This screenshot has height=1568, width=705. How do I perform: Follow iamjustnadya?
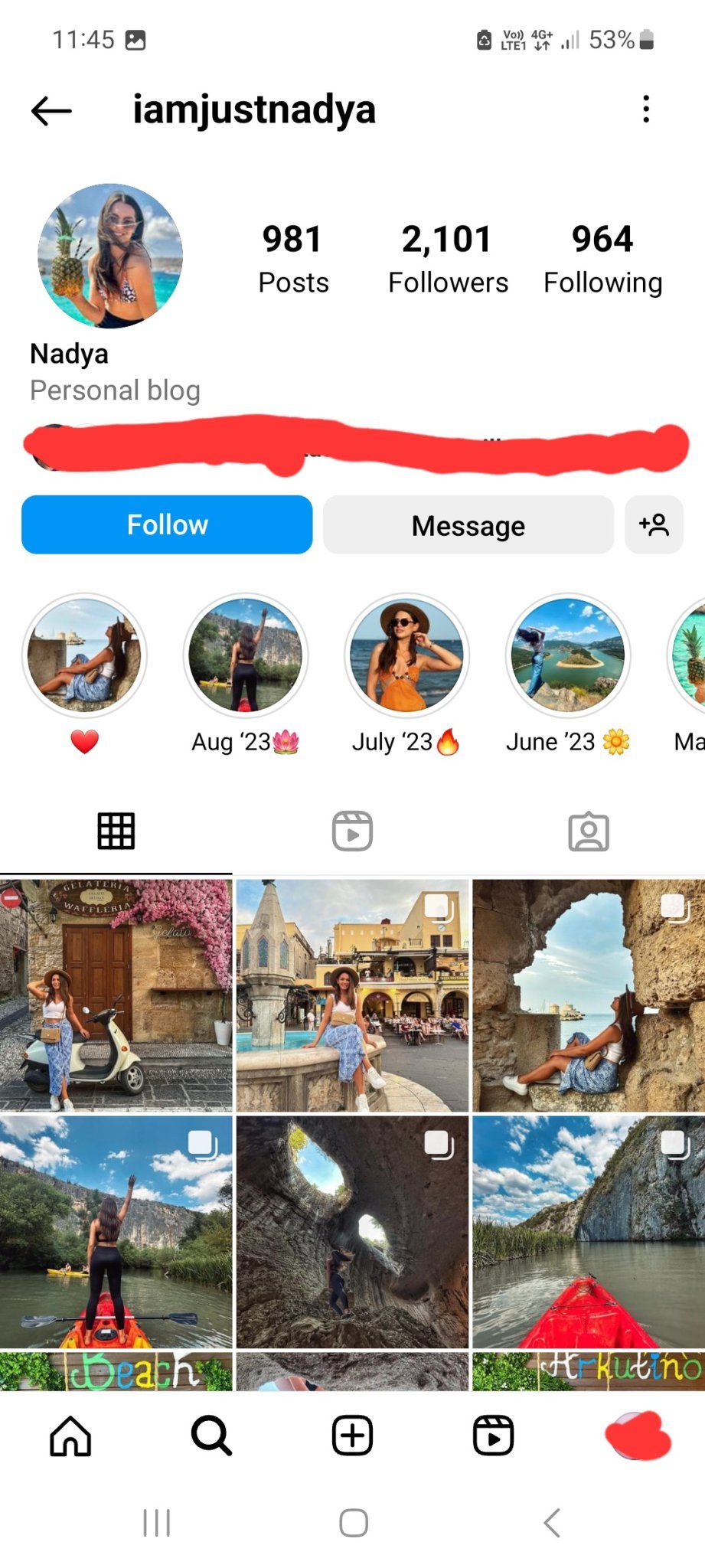(167, 525)
